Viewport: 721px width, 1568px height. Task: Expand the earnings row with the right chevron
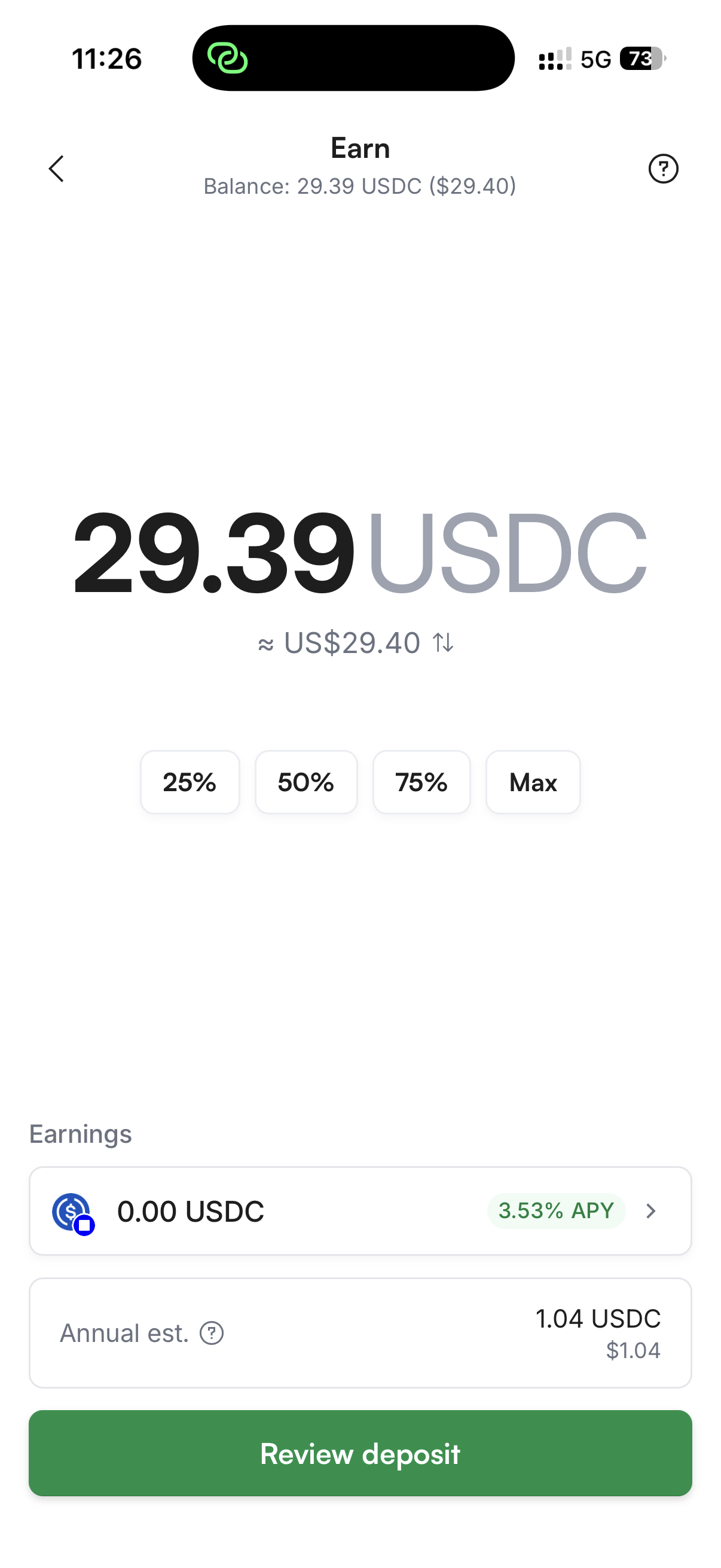click(x=651, y=1211)
